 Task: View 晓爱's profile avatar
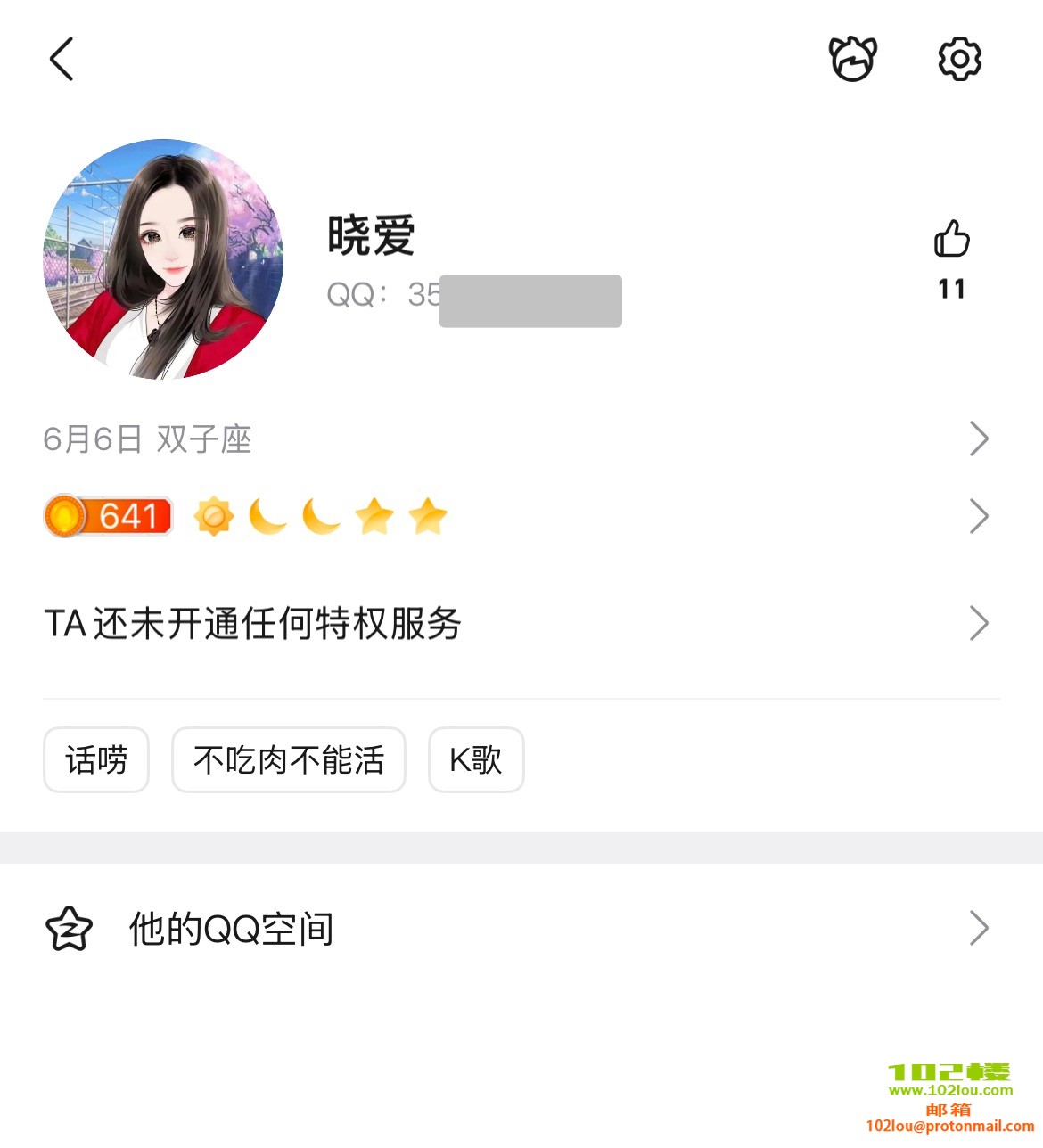pyautogui.click(x=163, y=259)
